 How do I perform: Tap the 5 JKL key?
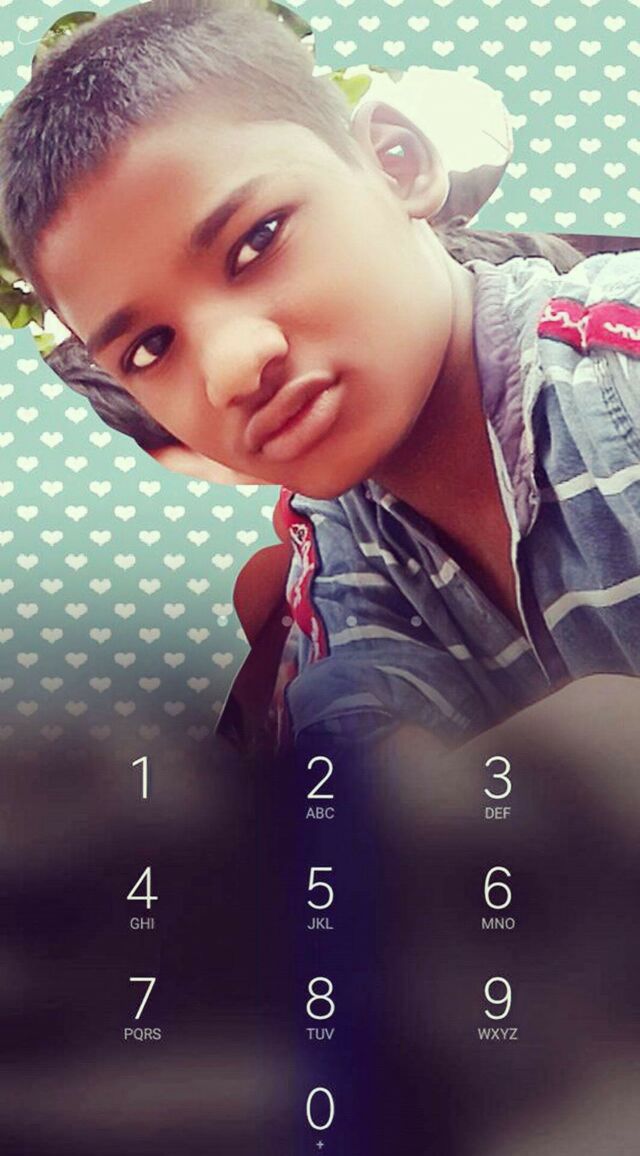tap(320, 898)
